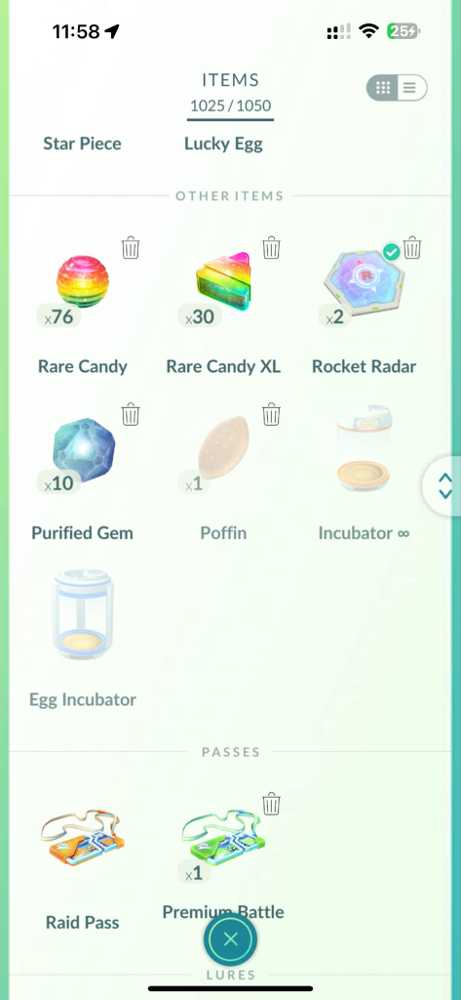This screenshot has width=461, height=1000.
Task: Discard the Poffin via trash icon
Action: click(x=271, y=414)
